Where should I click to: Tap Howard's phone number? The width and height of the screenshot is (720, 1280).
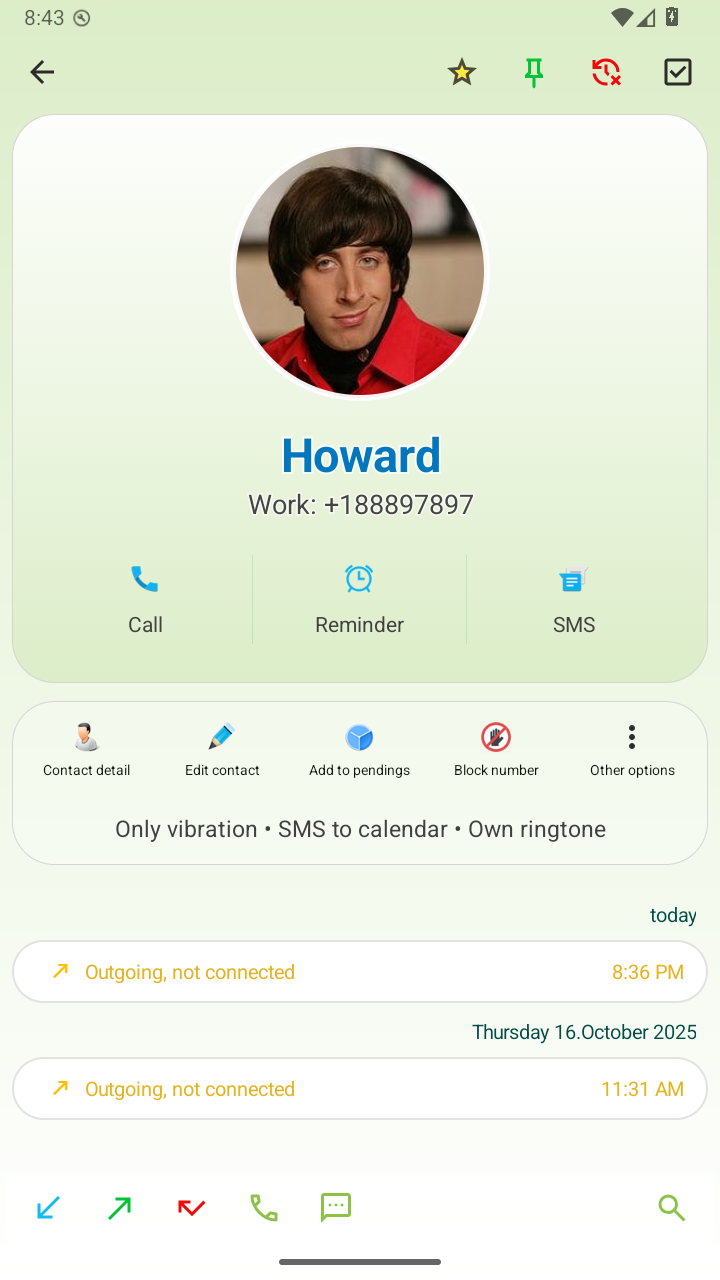tap(360, 504)
